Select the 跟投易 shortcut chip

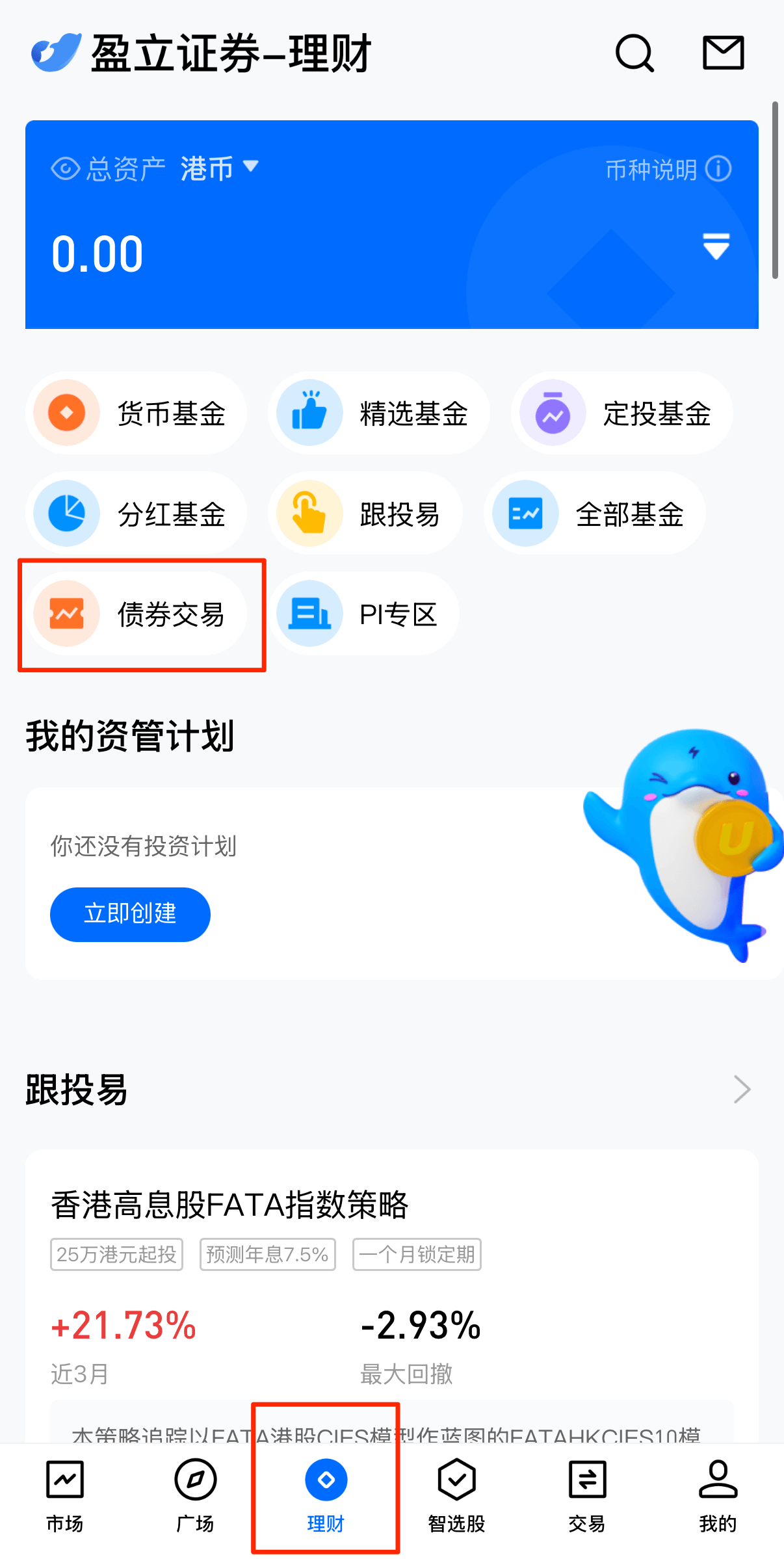[x=365, y=514]
